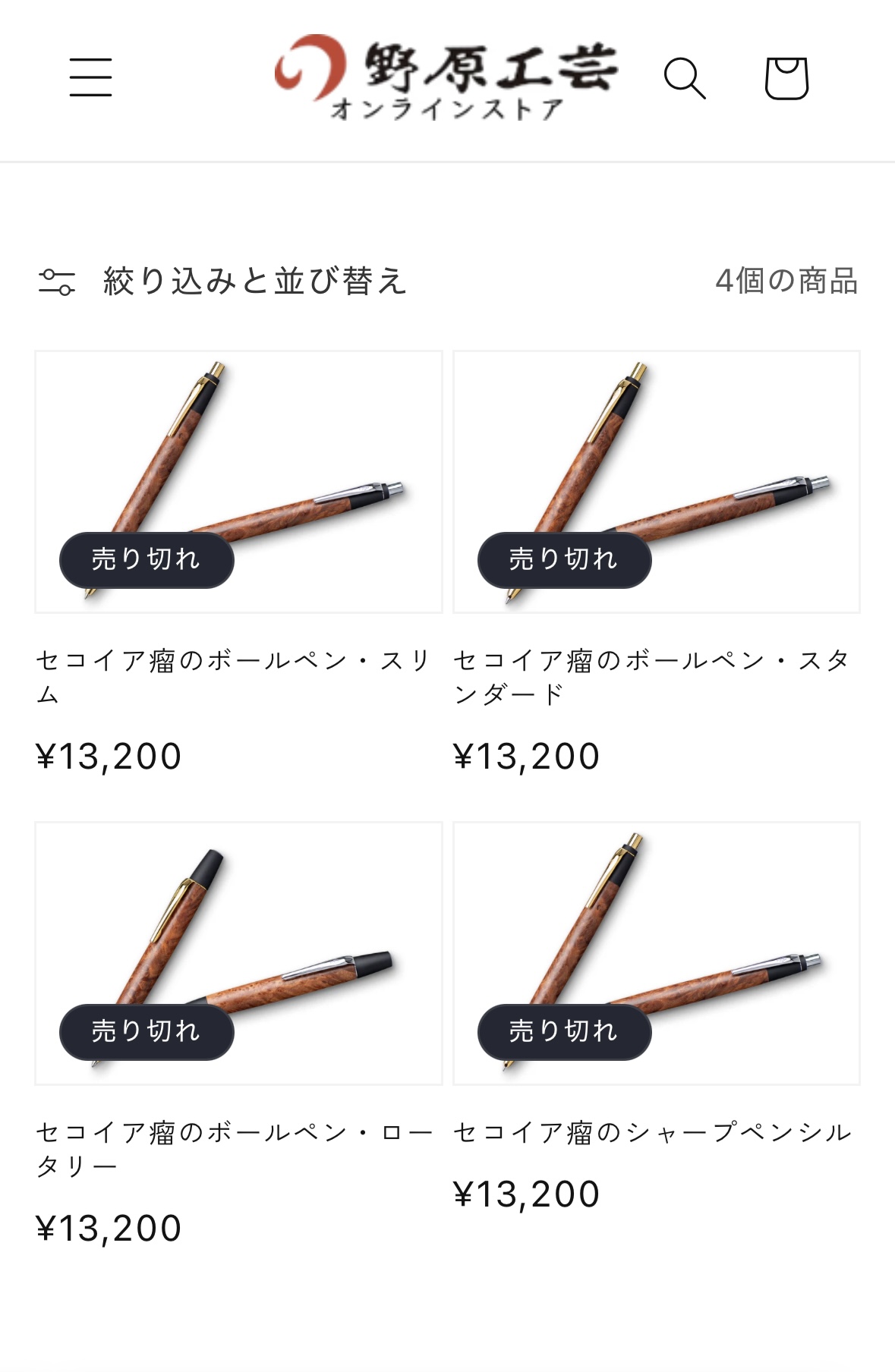This screenshot has height=1372, width=895.
Task: Open the search magnifier icon
Action: coord(685,78)
